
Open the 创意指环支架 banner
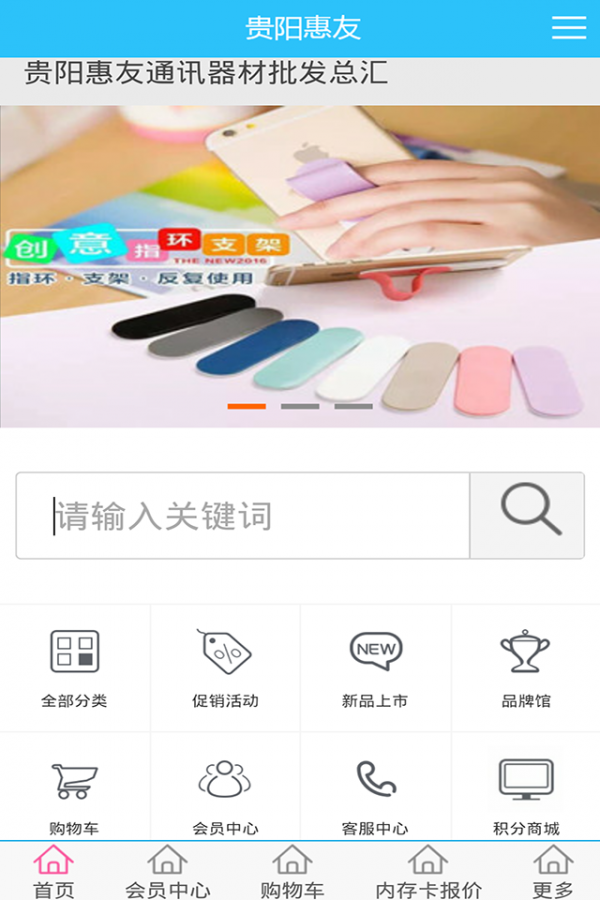click(300, 265)
